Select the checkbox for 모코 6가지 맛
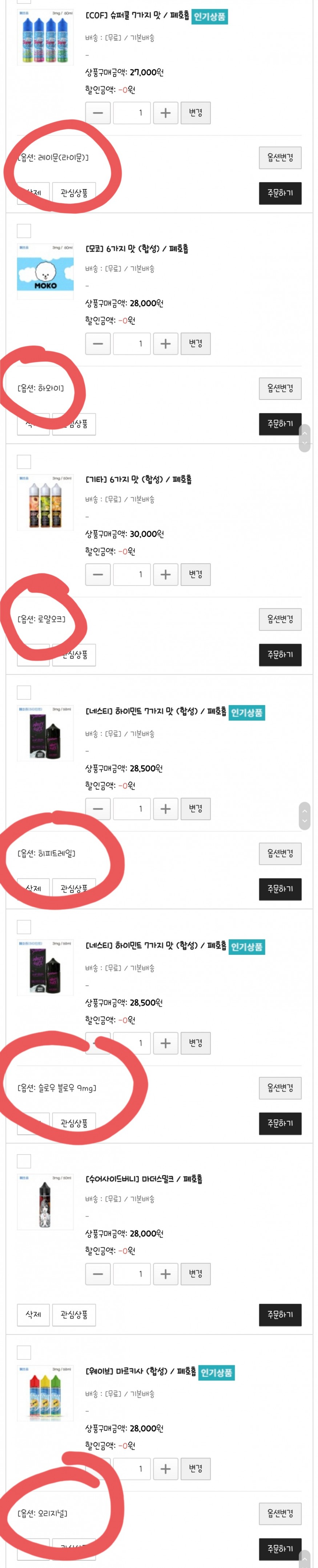 click(x=24, y=231)
